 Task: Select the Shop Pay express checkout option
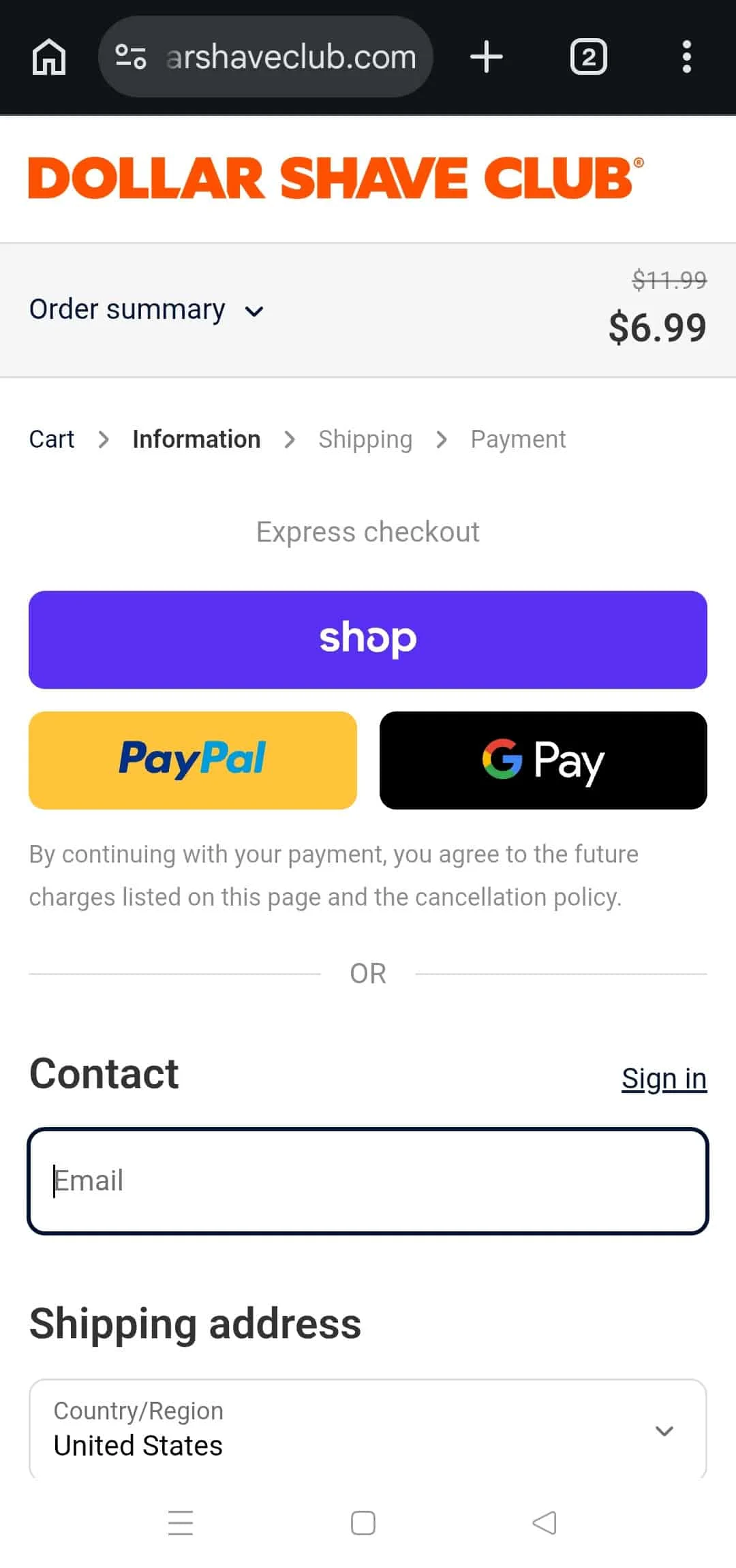(x=368, y=639)
